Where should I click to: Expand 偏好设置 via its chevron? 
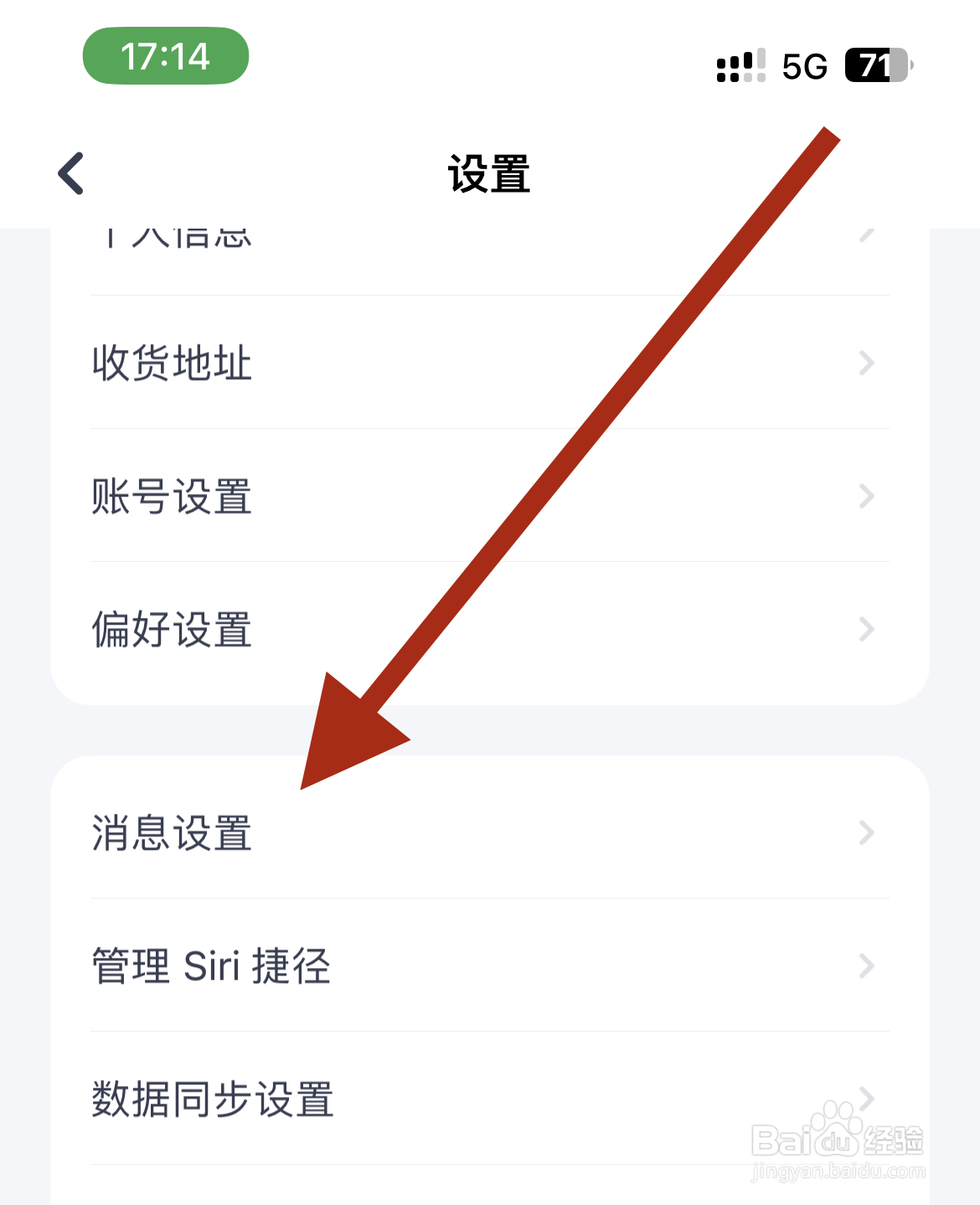click(x=867, y=631)
